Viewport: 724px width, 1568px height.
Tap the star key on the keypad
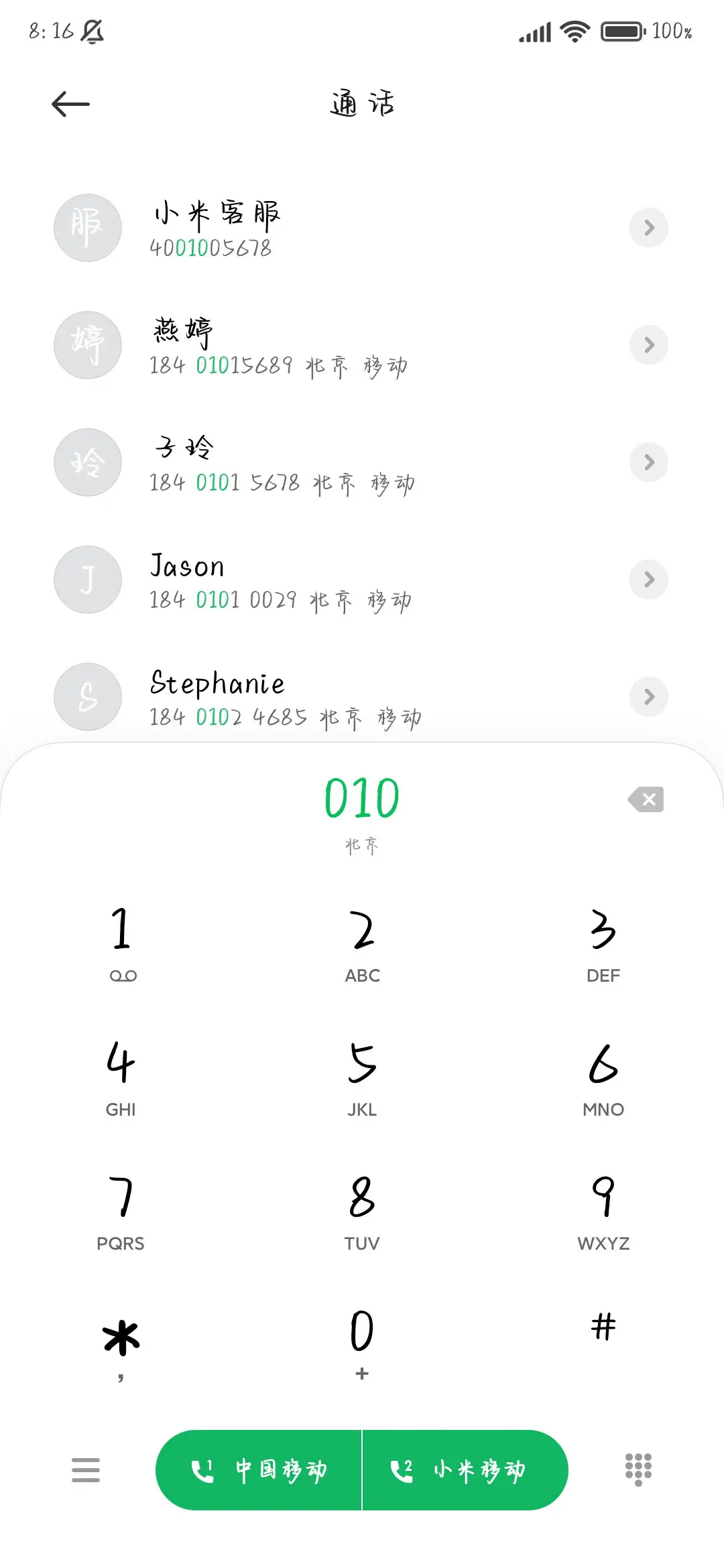click(x=121, y=1340)
